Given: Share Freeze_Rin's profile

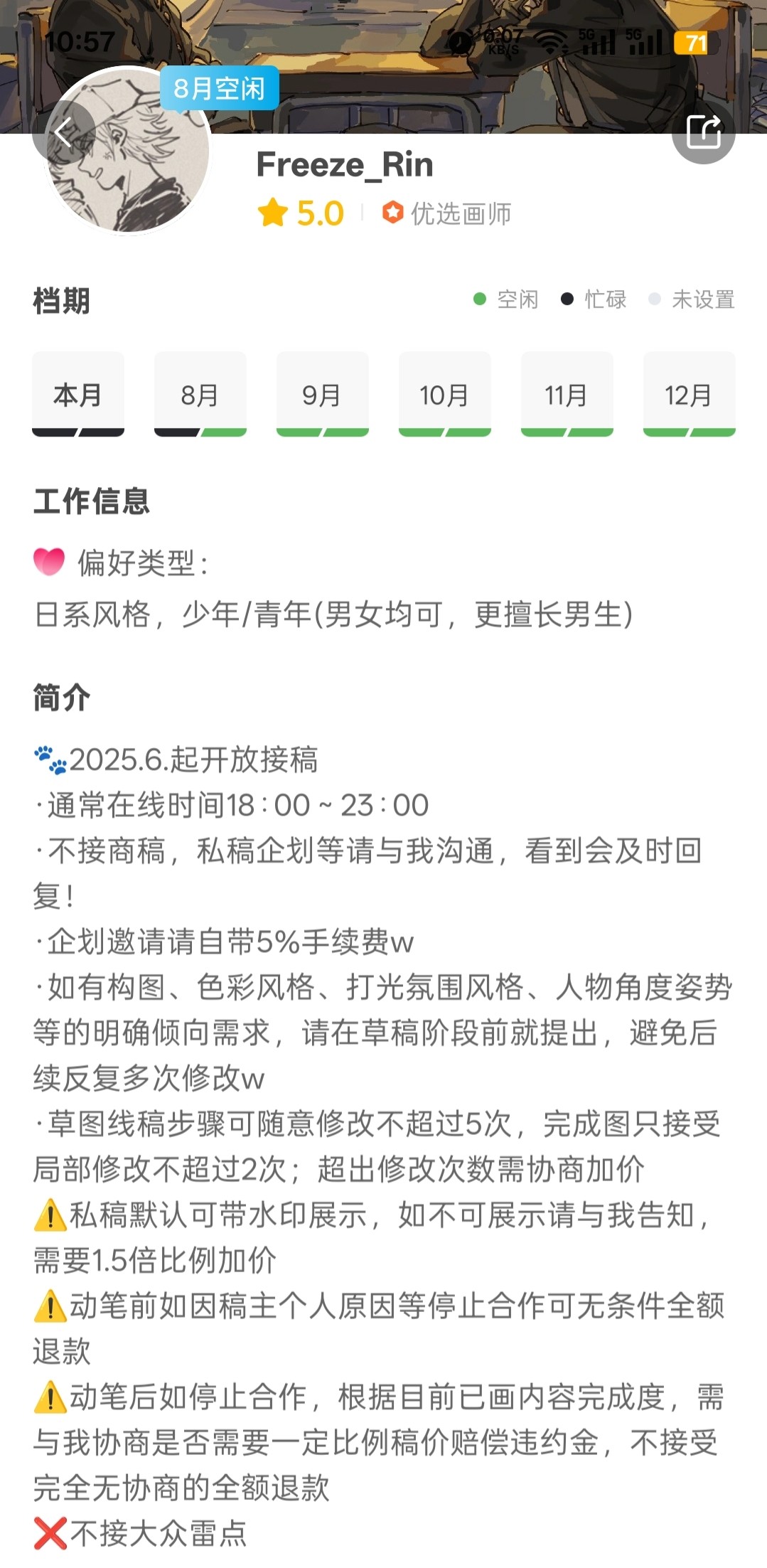Looking at the screenshot, I should click(703, 132).
